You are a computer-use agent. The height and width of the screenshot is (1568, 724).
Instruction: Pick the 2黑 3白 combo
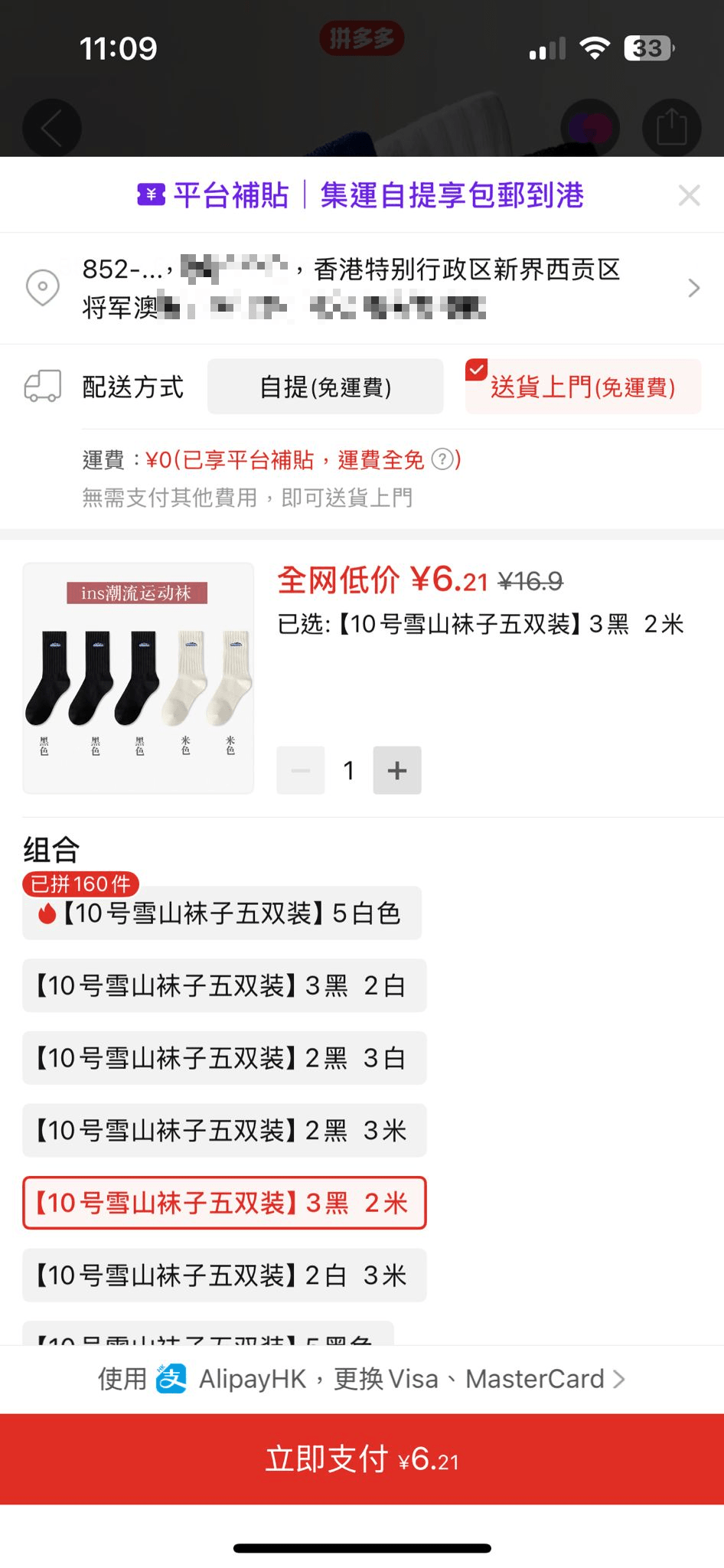(x=223, y=1058)
